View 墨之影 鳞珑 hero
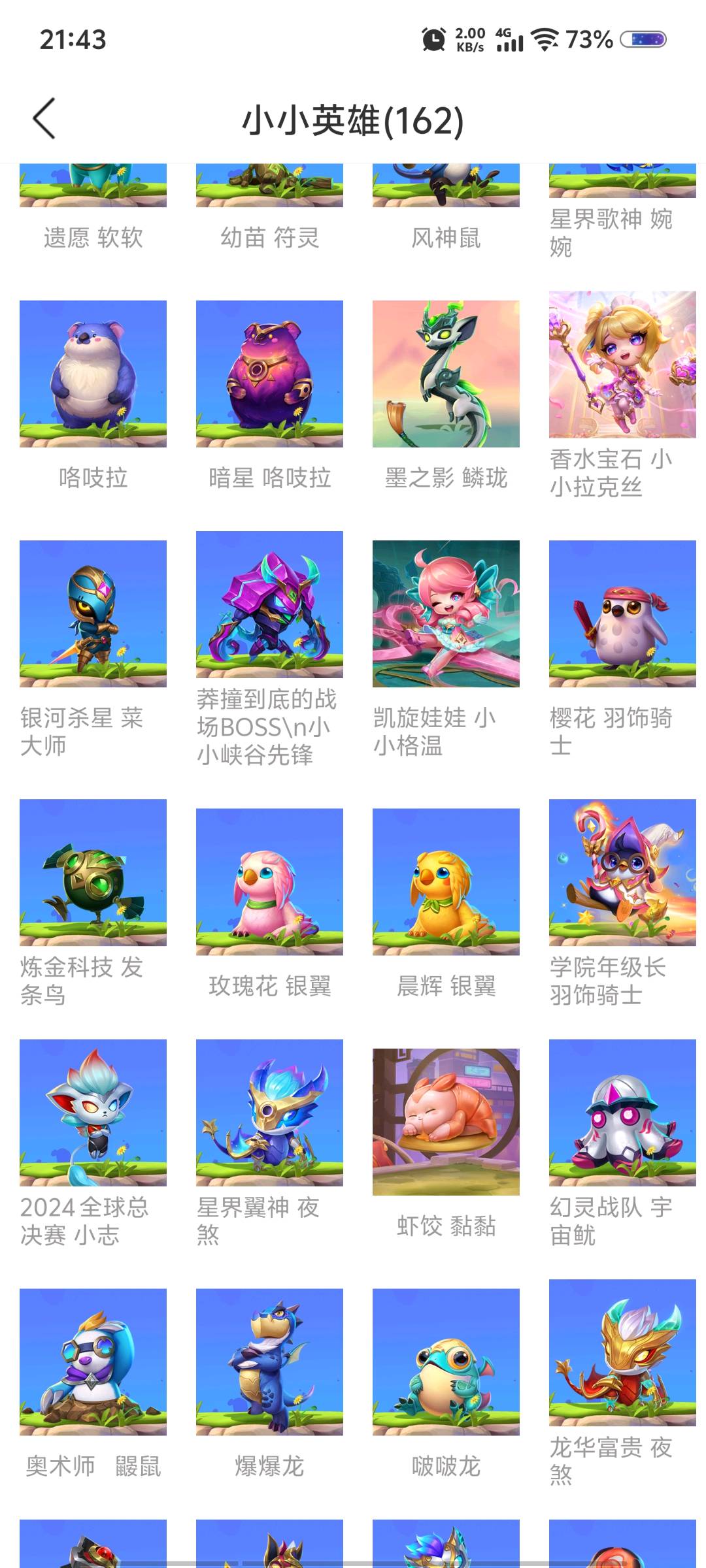The image size is (706, 1568). pos(446,374)
